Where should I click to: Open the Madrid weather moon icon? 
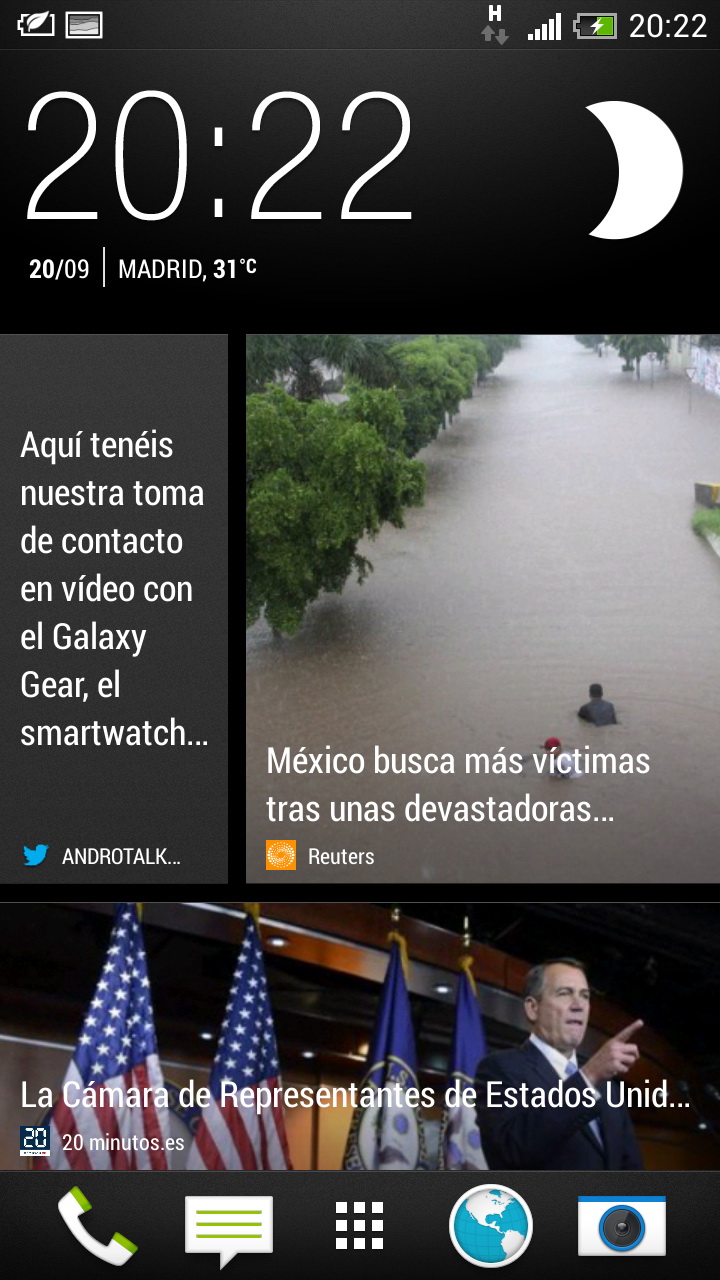(x=633, y=170)
